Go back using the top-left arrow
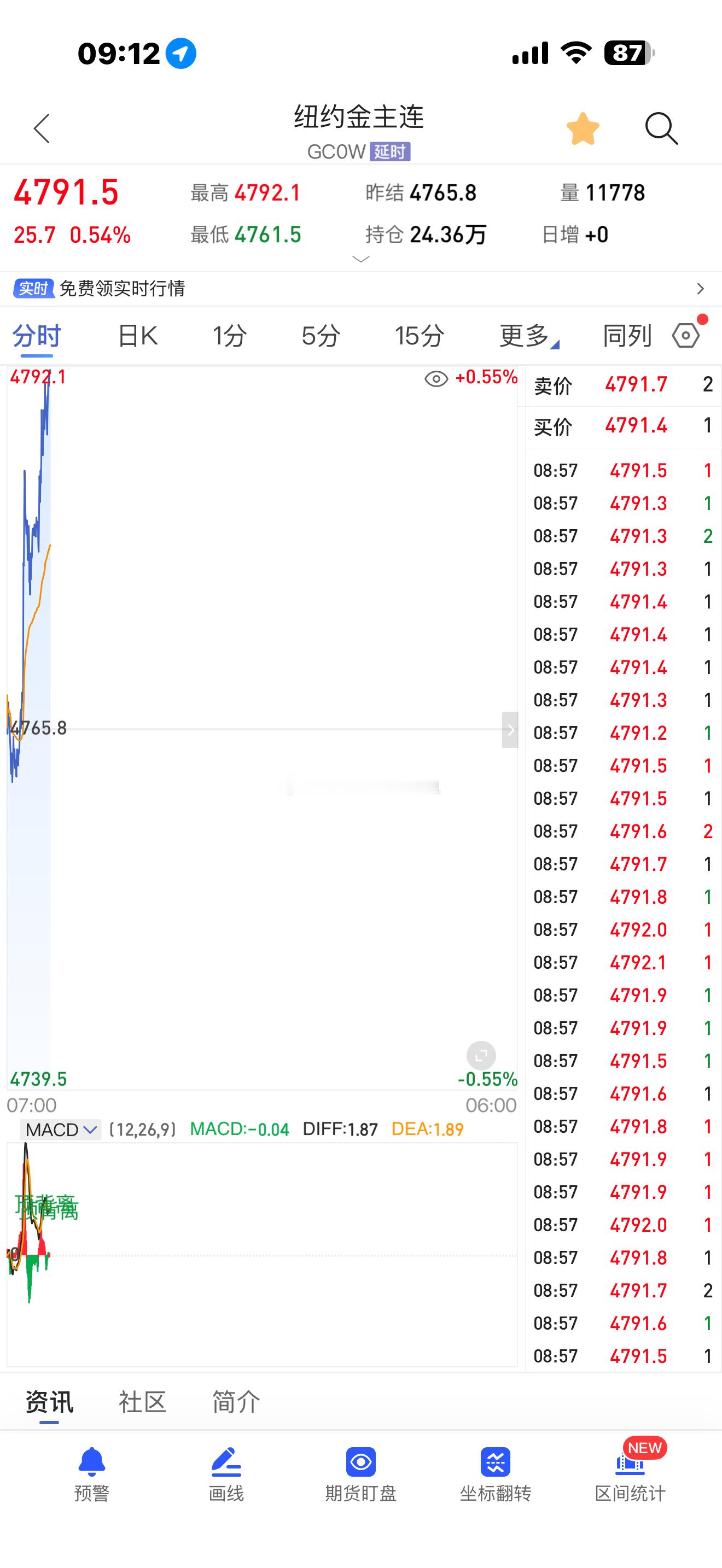 tap(42, 128)
